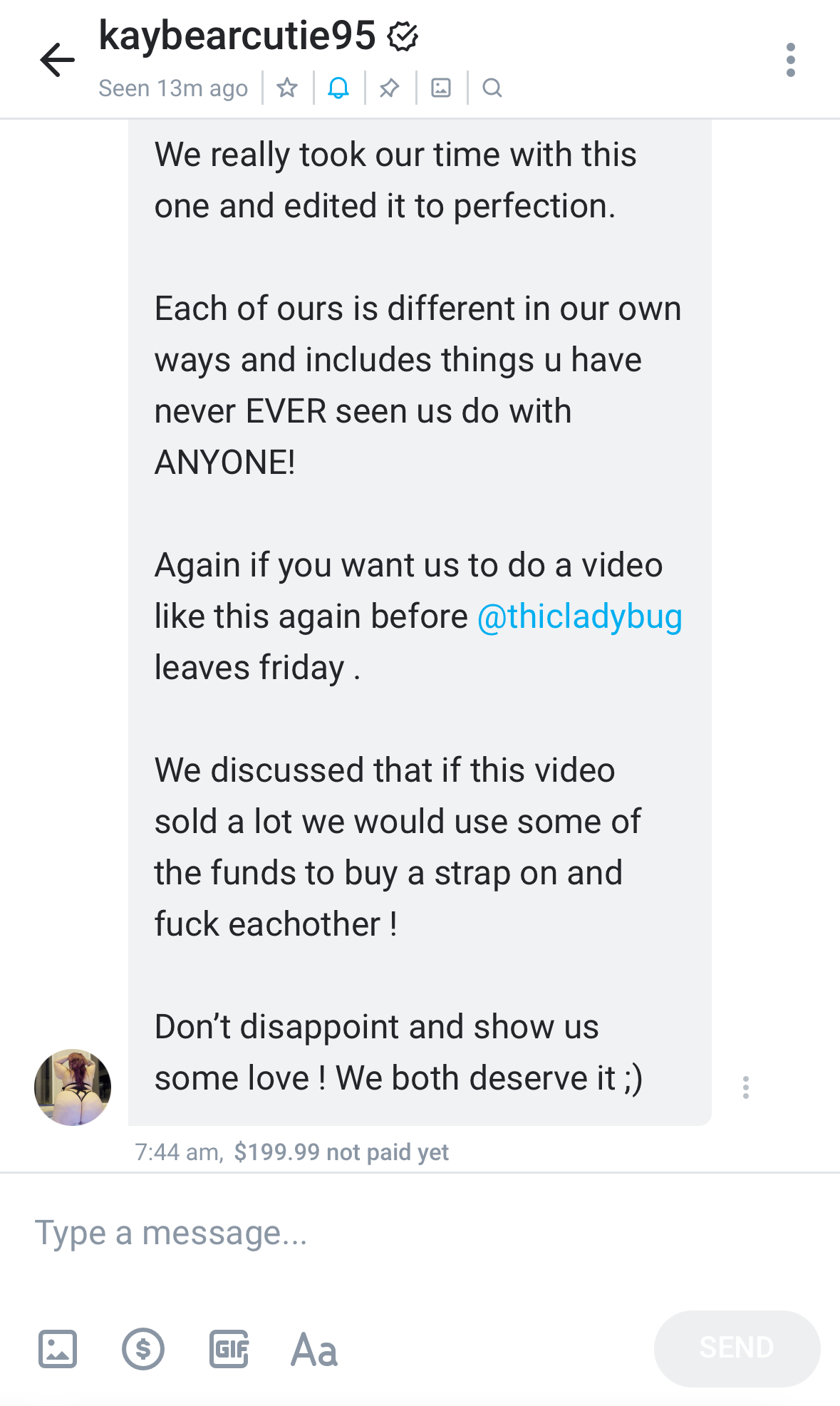Open text formatting options (Aa)

[314, 1349]
